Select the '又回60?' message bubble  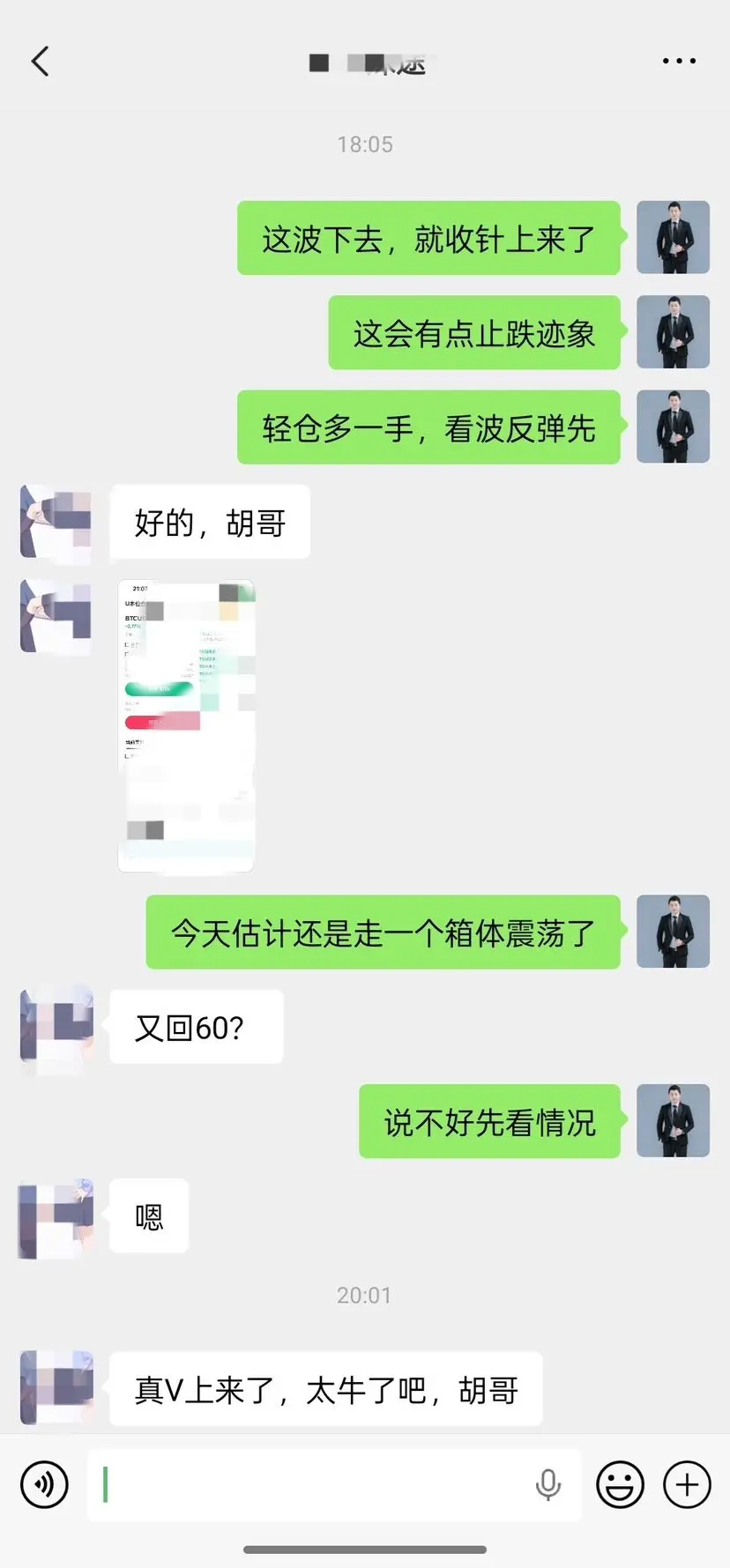[195, 1026]
